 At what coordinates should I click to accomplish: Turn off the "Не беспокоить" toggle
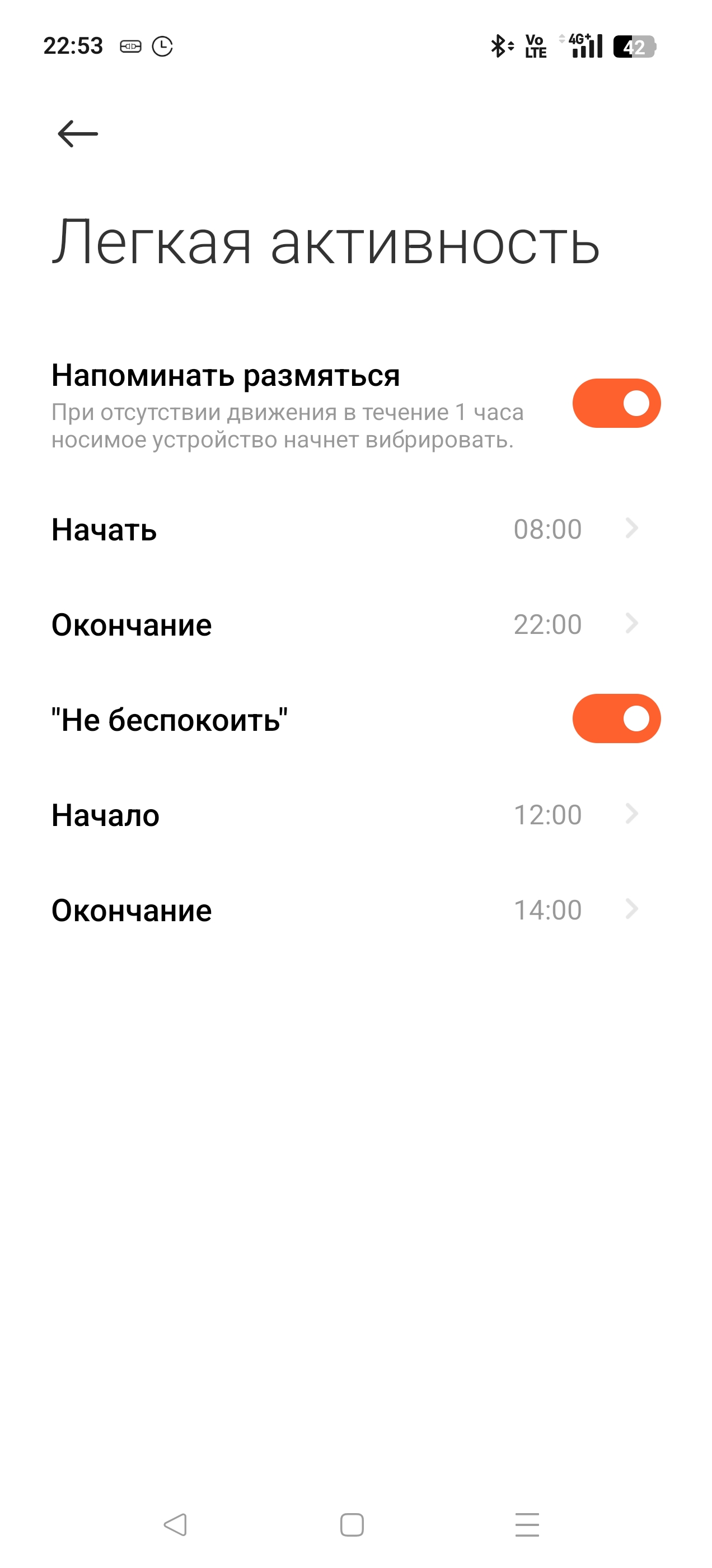616,718
